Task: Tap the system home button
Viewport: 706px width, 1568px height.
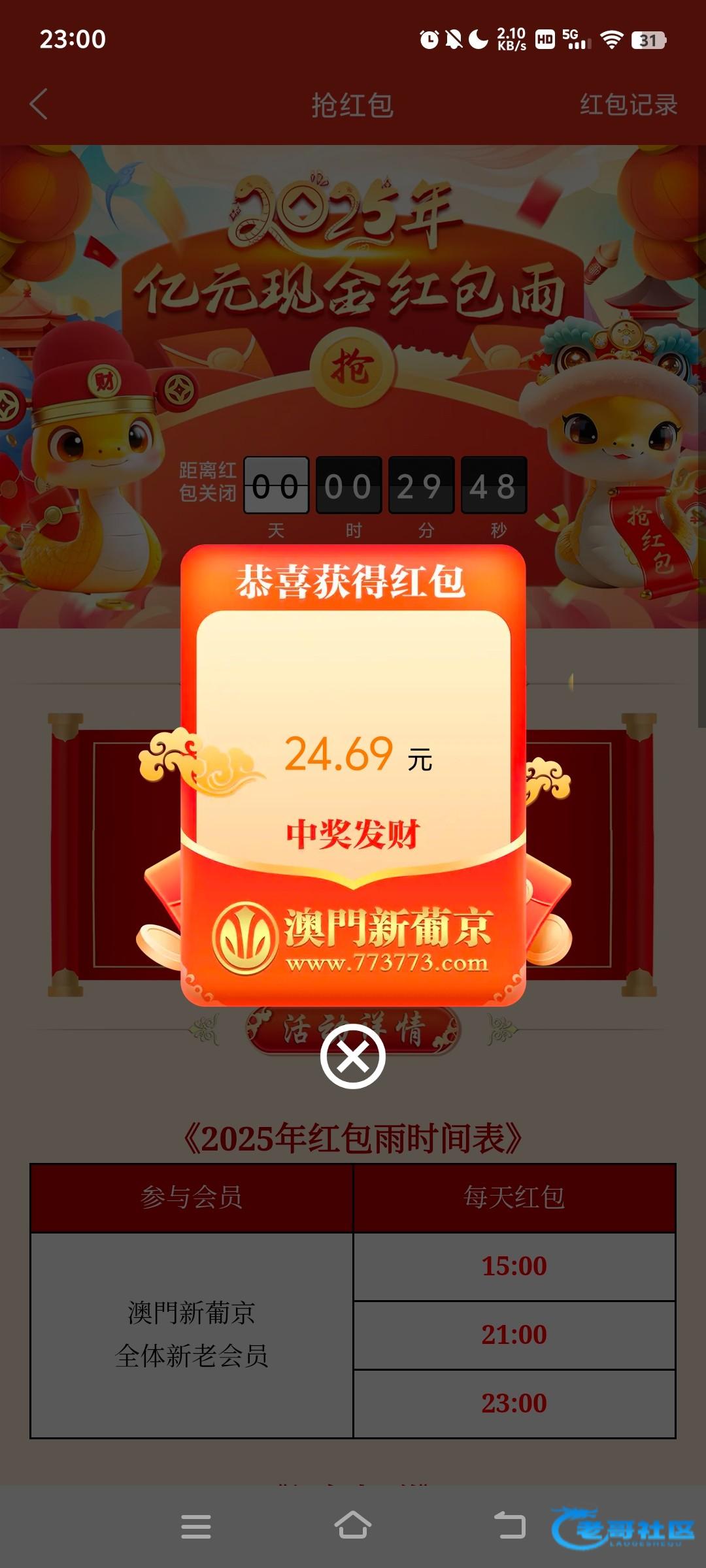Action: [353, 1526]
